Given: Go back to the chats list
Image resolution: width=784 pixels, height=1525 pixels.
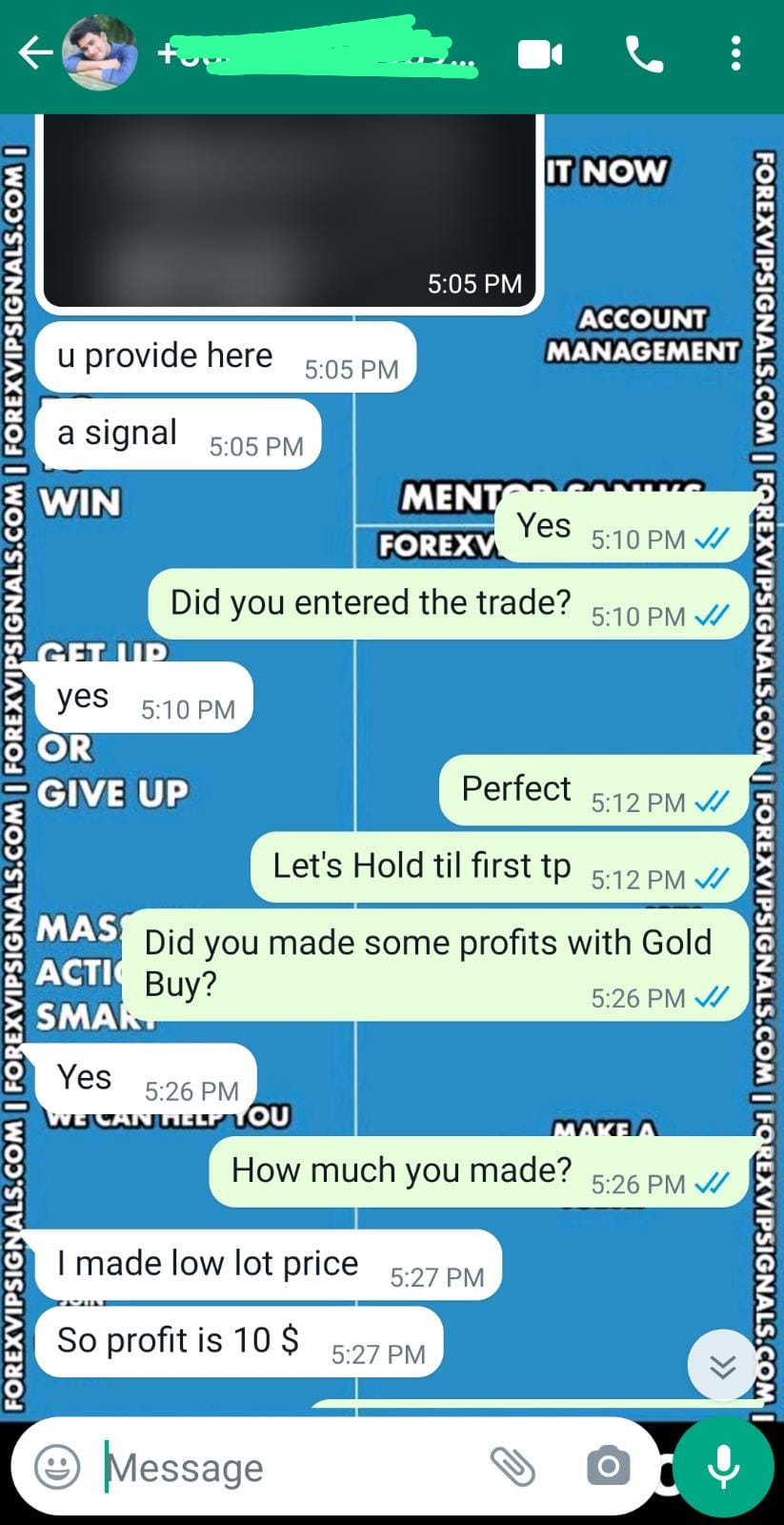Looking at the screenshot, I should 34,53.
